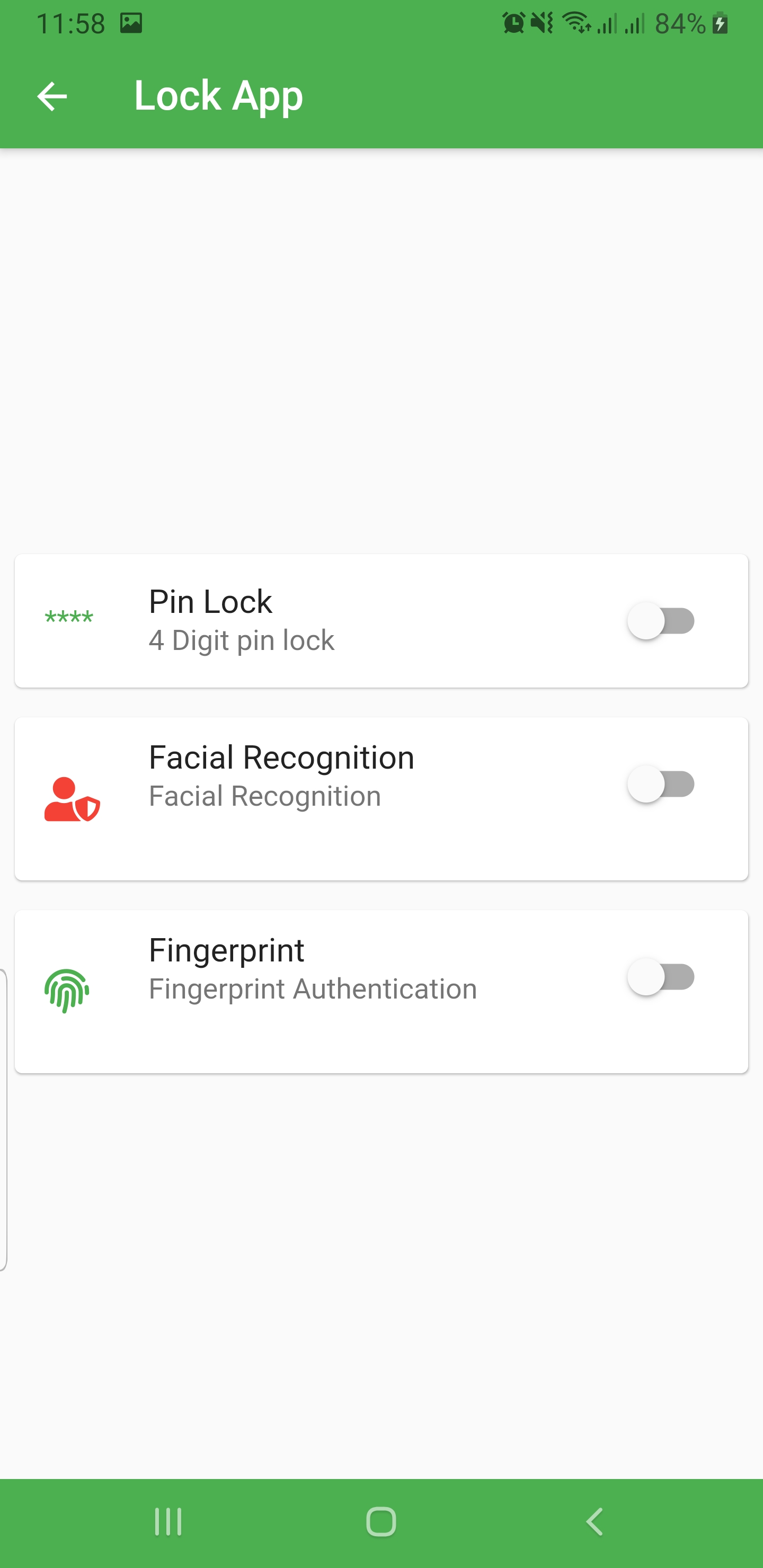Tap the system home button

click(381, 1522)
